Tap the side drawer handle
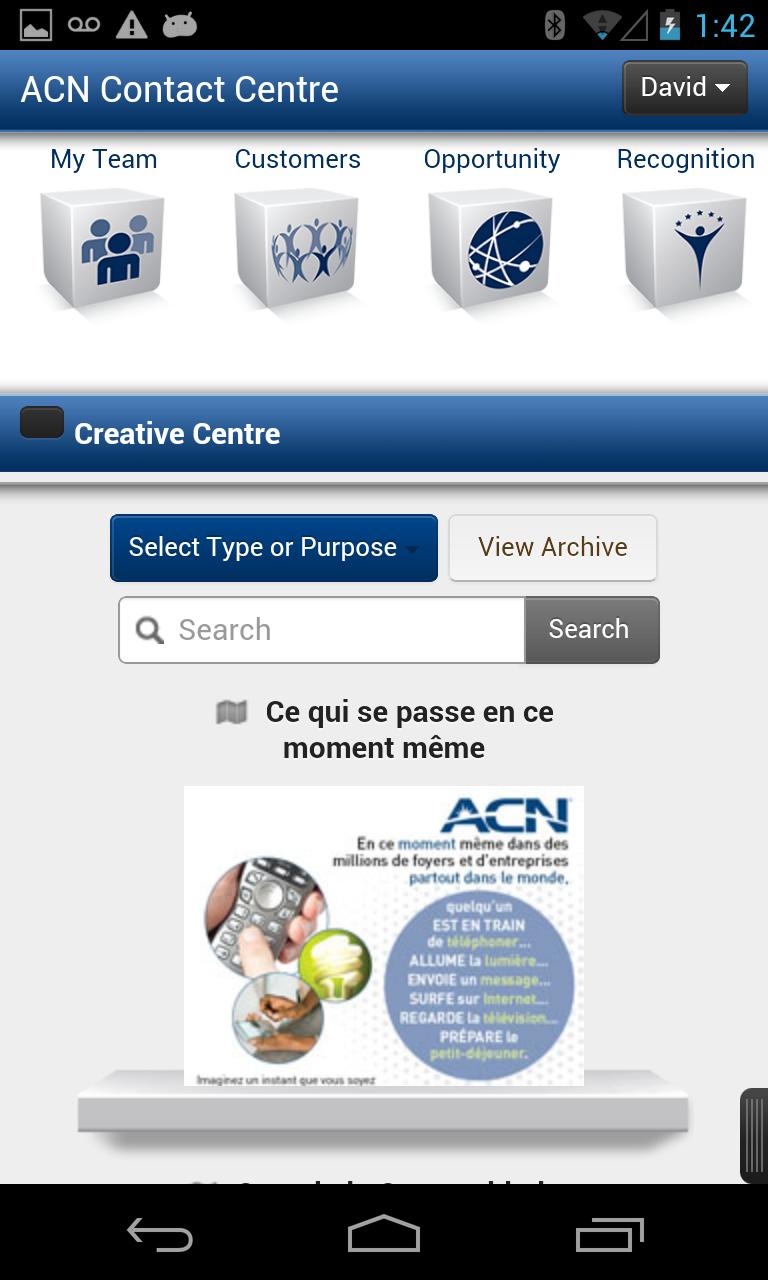 pyautogui.click(x=753, y=1135)
